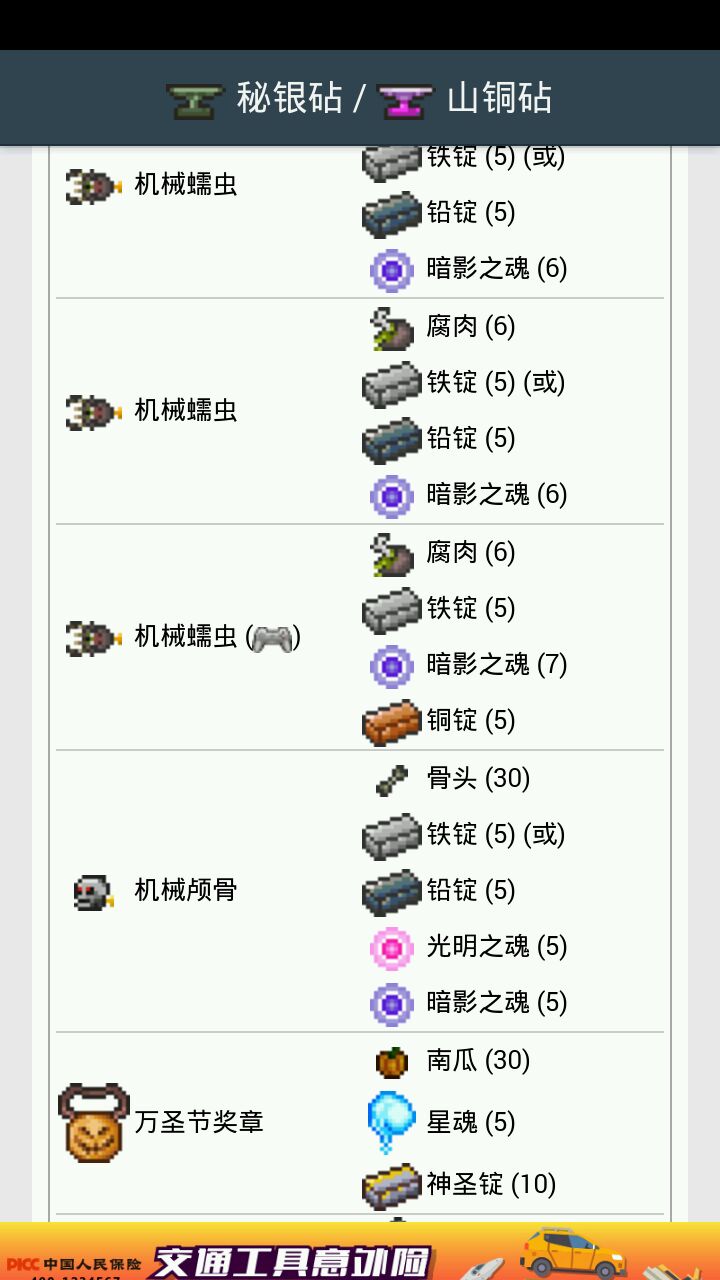
Task: Open the PICC vehicle accident insurance ad banner
Action: coord(360,1252)
